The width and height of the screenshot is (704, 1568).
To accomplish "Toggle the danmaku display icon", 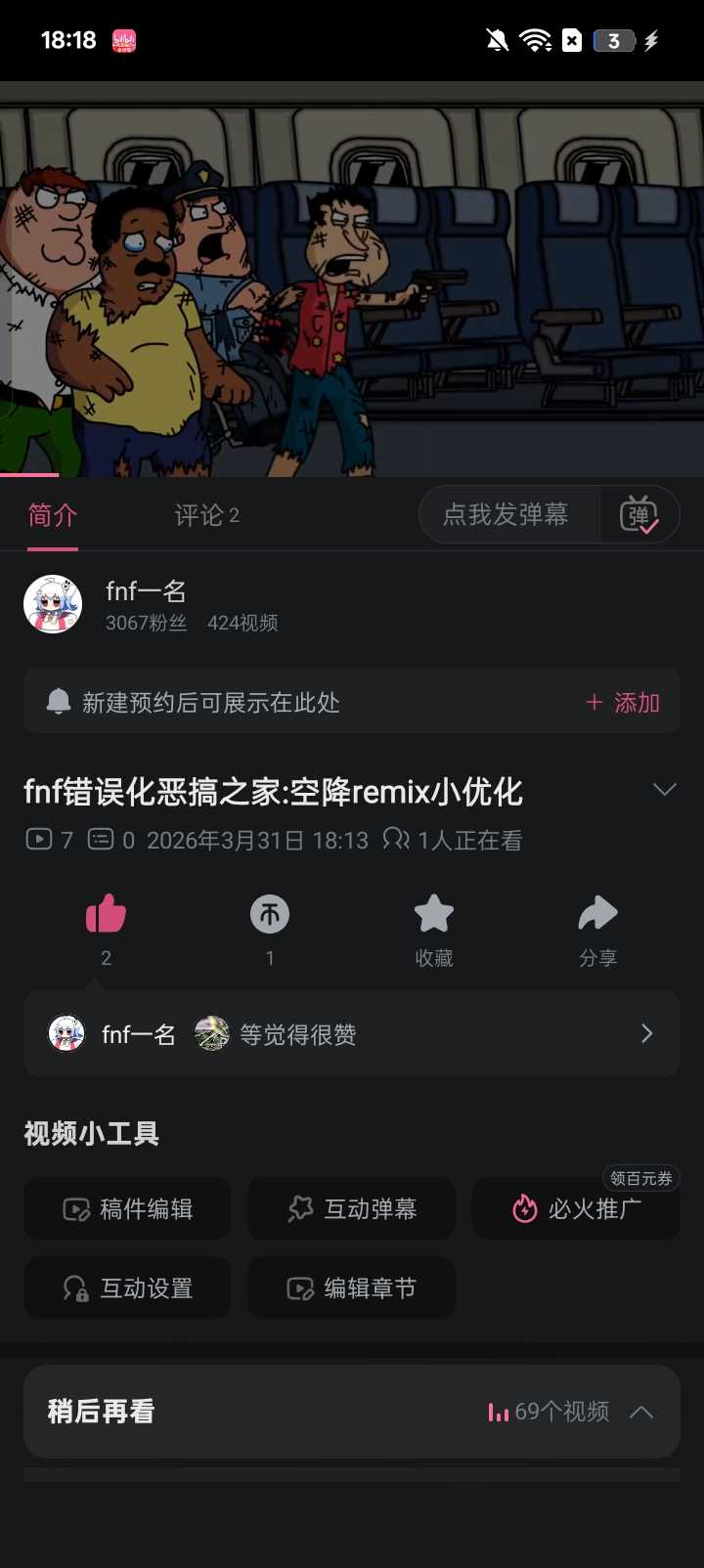I will coord(638,515).
